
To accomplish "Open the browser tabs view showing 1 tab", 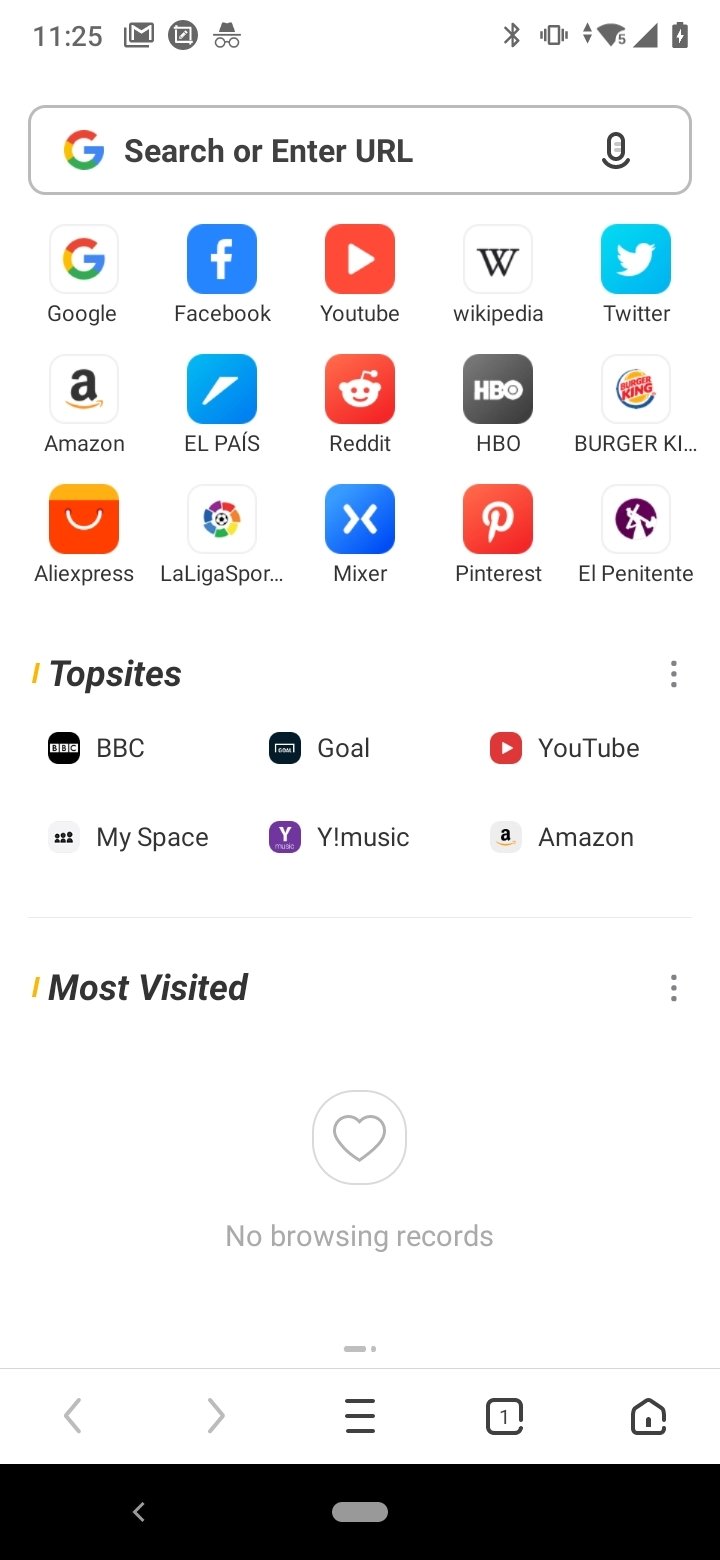I will [x=504, y=1415].
